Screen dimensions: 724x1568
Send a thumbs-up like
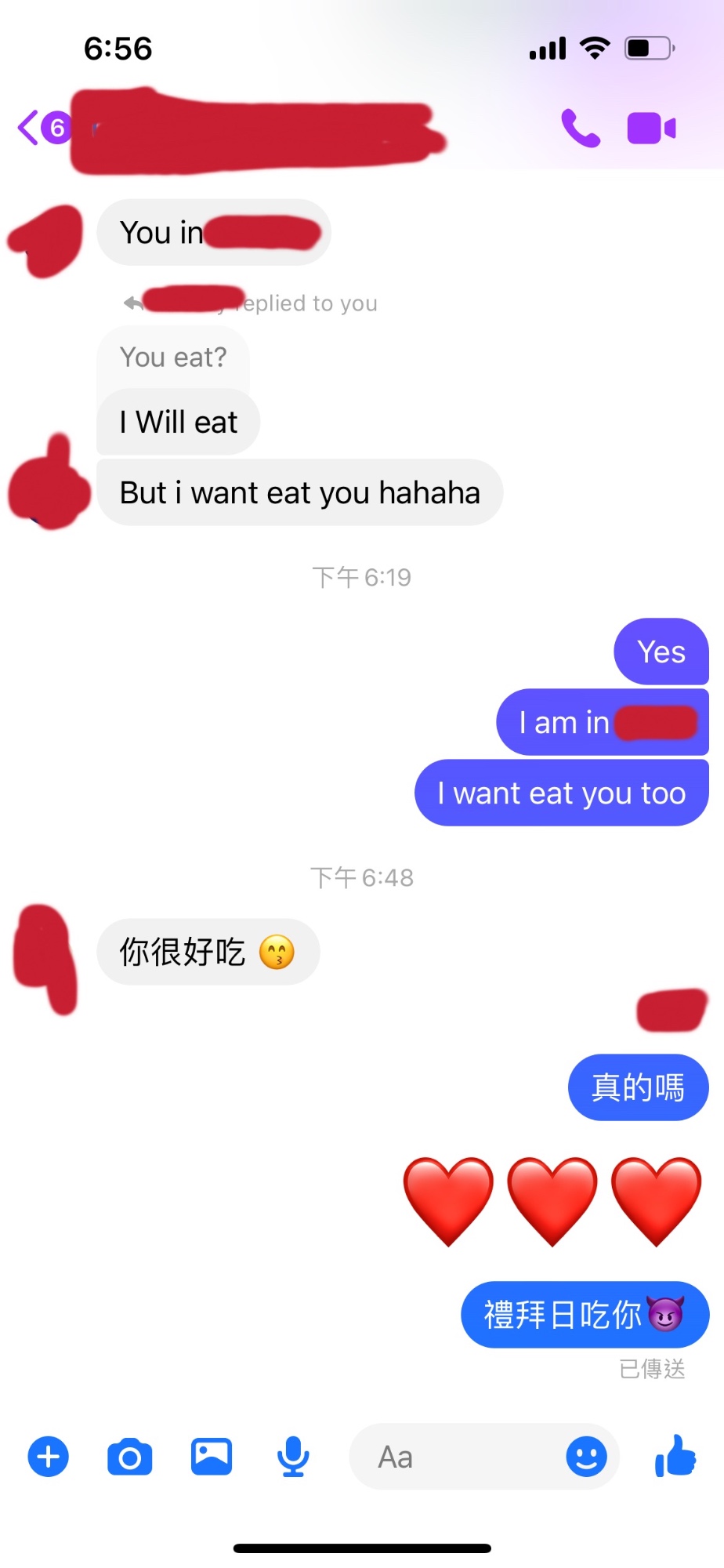[675, 1456]
